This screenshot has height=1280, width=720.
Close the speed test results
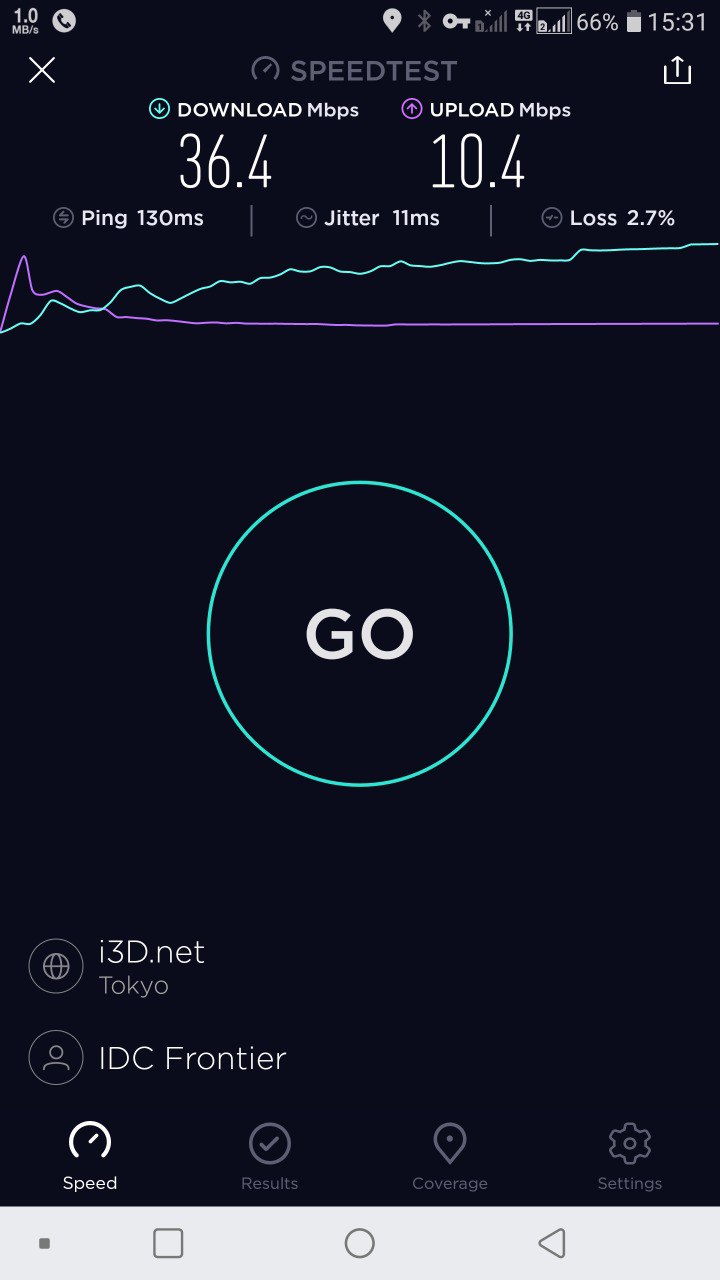[42, 70]
